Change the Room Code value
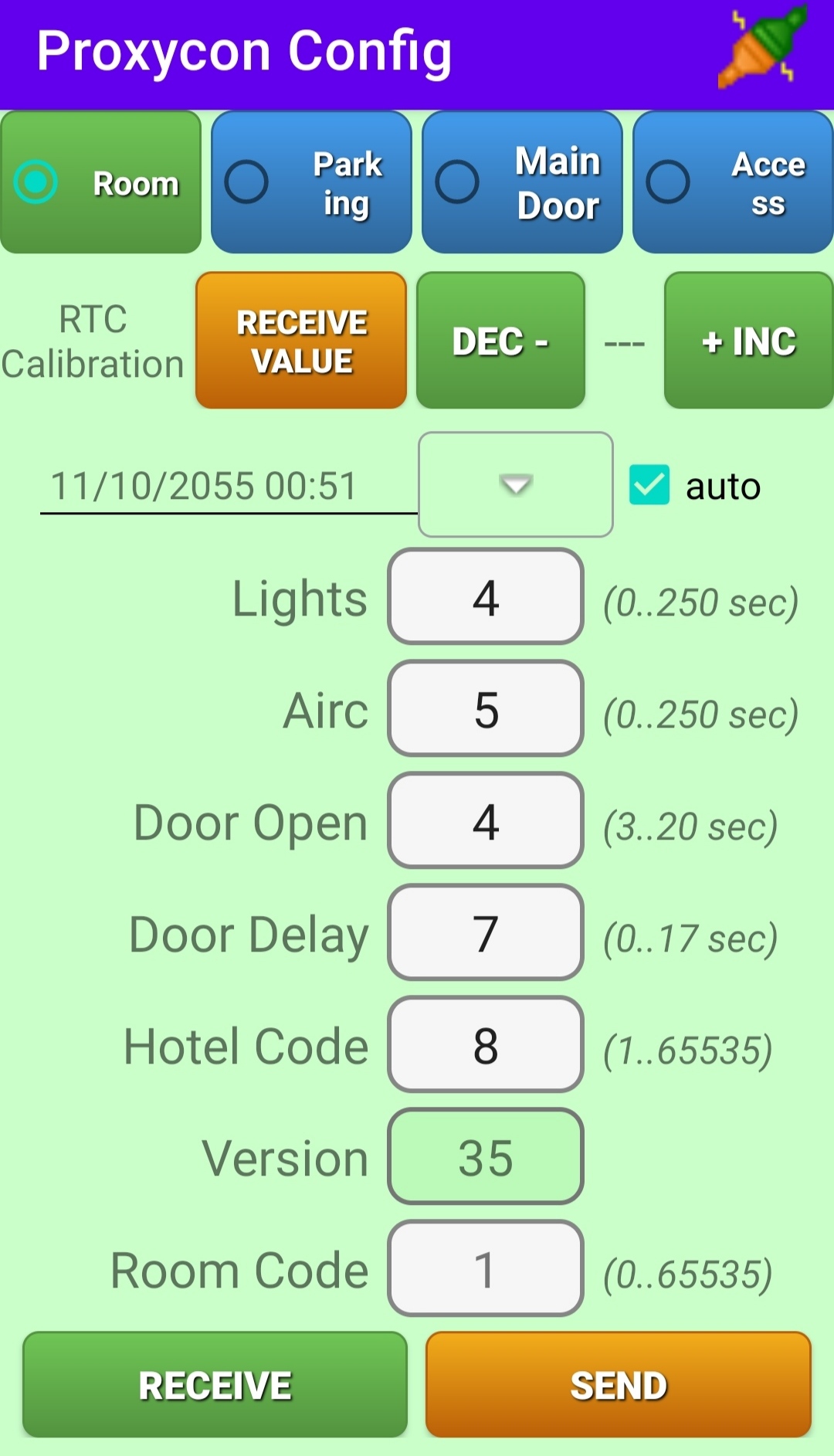The image size is (834, 1456). point(485,1269)
